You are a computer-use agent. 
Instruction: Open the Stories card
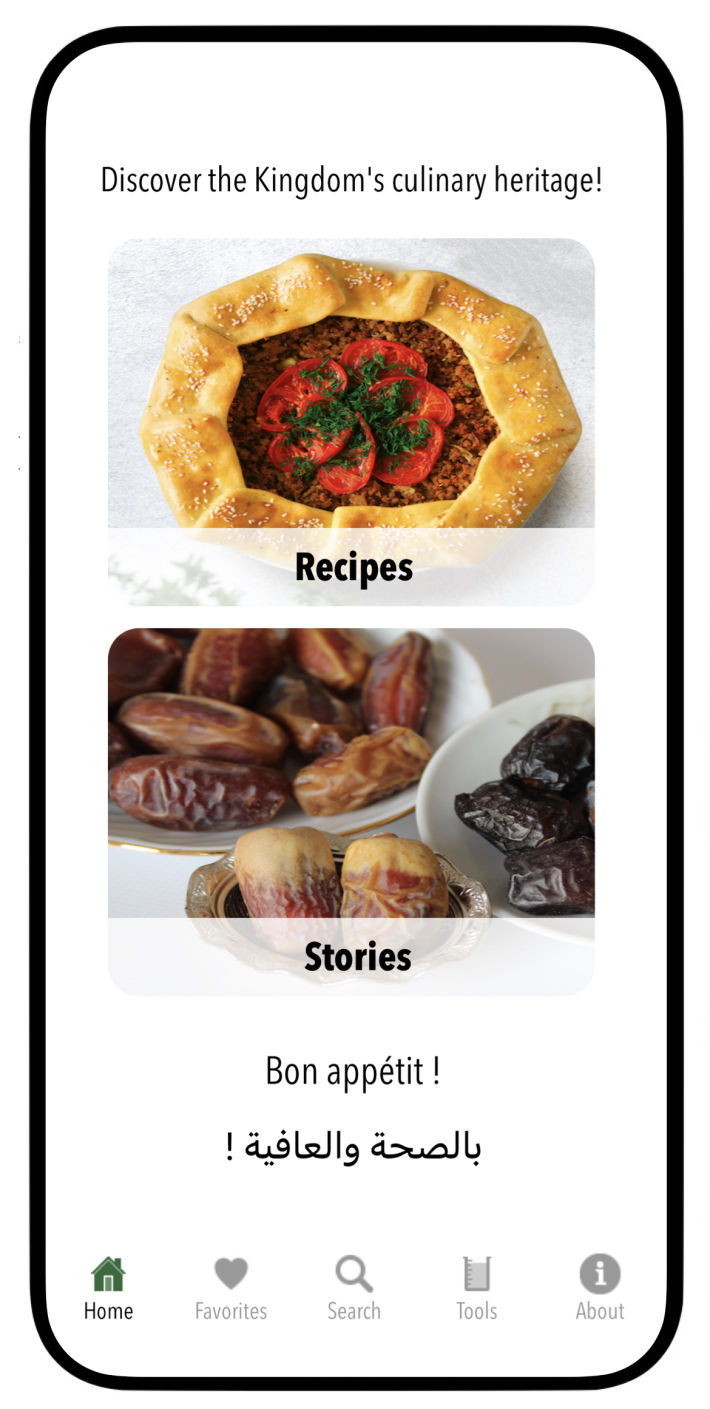(351, 811)
